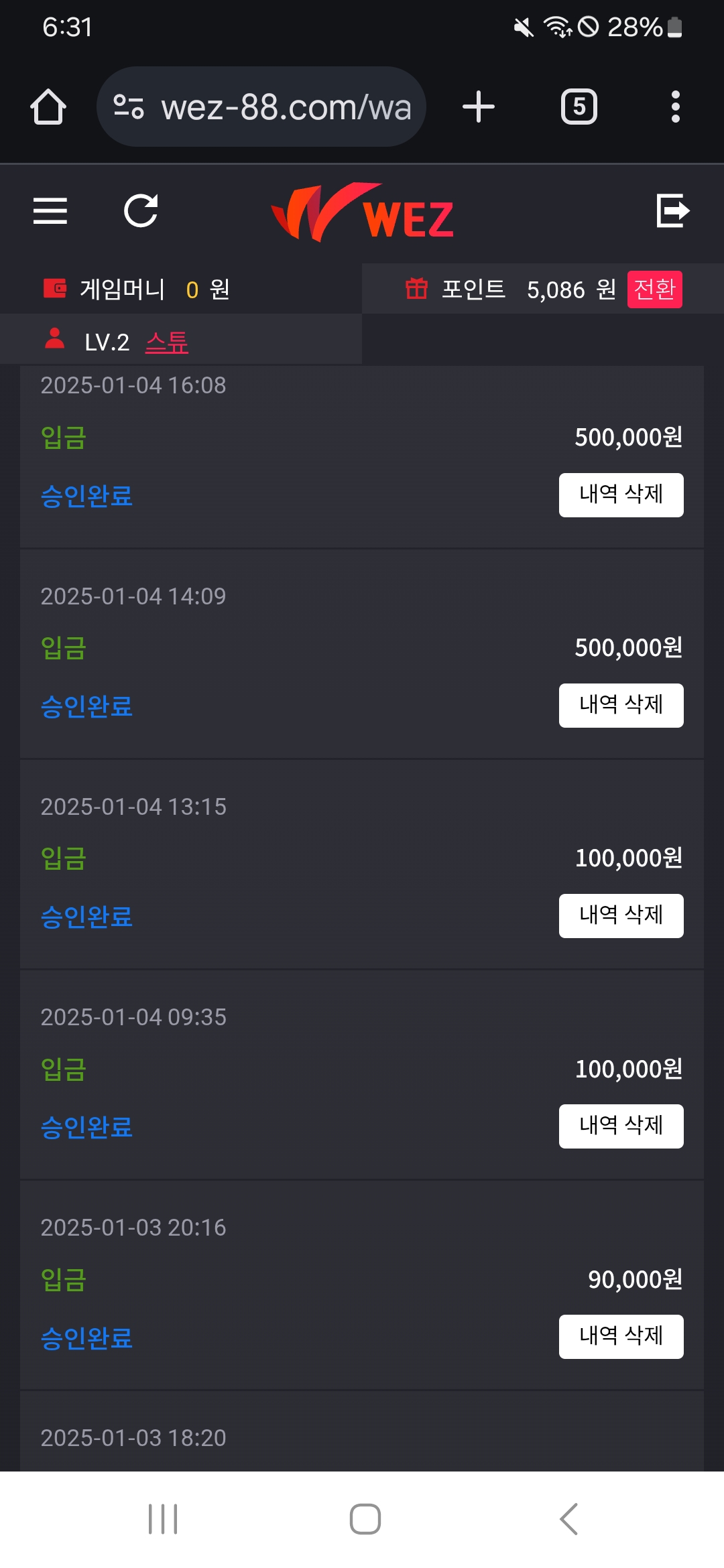The image size is (724, 1568).
Task: Delete the 2025-01-04 14:09 deposit record
Action: coord(621,706)
